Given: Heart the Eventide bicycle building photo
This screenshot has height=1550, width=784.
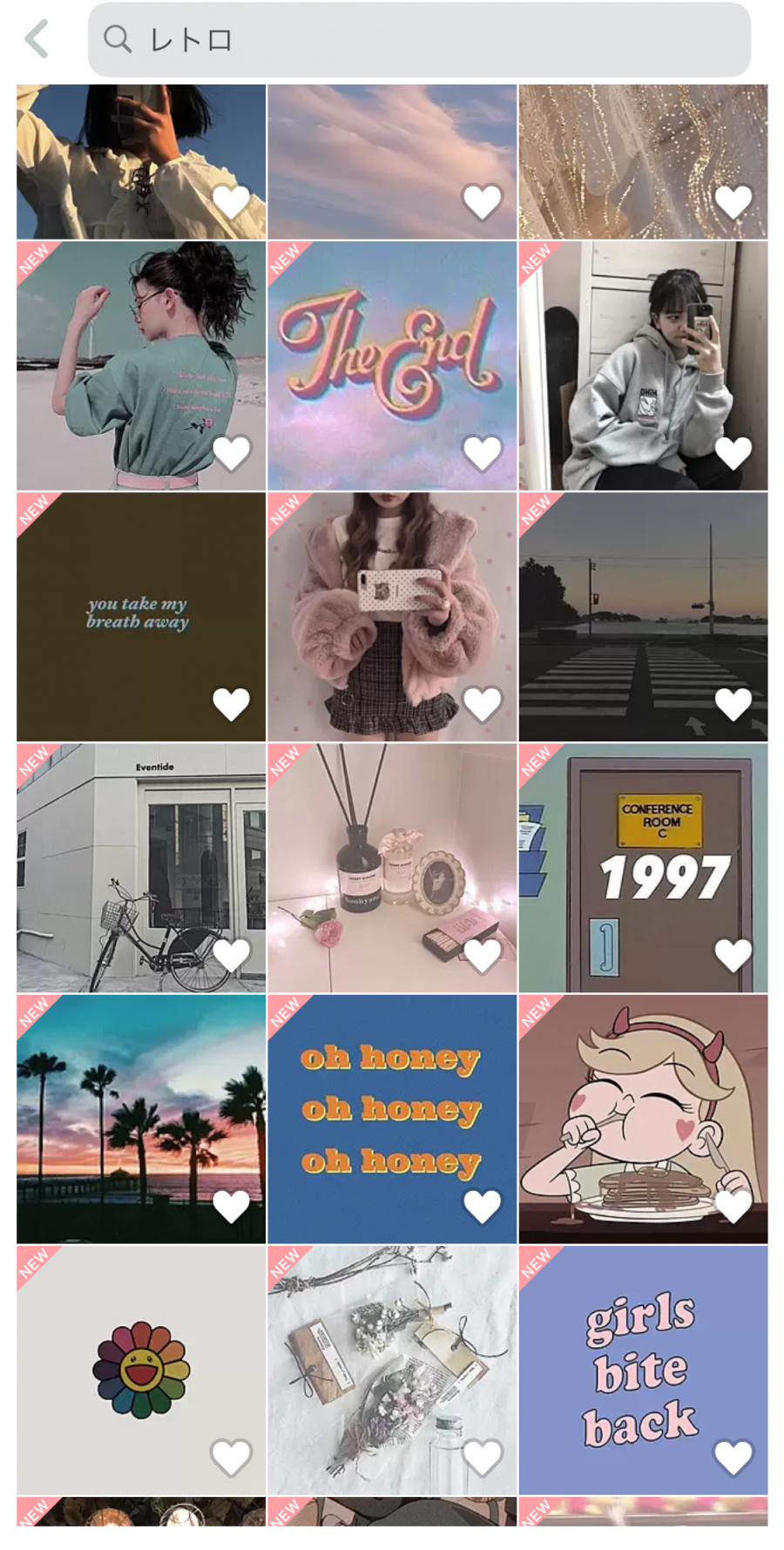Looking at the screenshot, I should coord(231,956).
